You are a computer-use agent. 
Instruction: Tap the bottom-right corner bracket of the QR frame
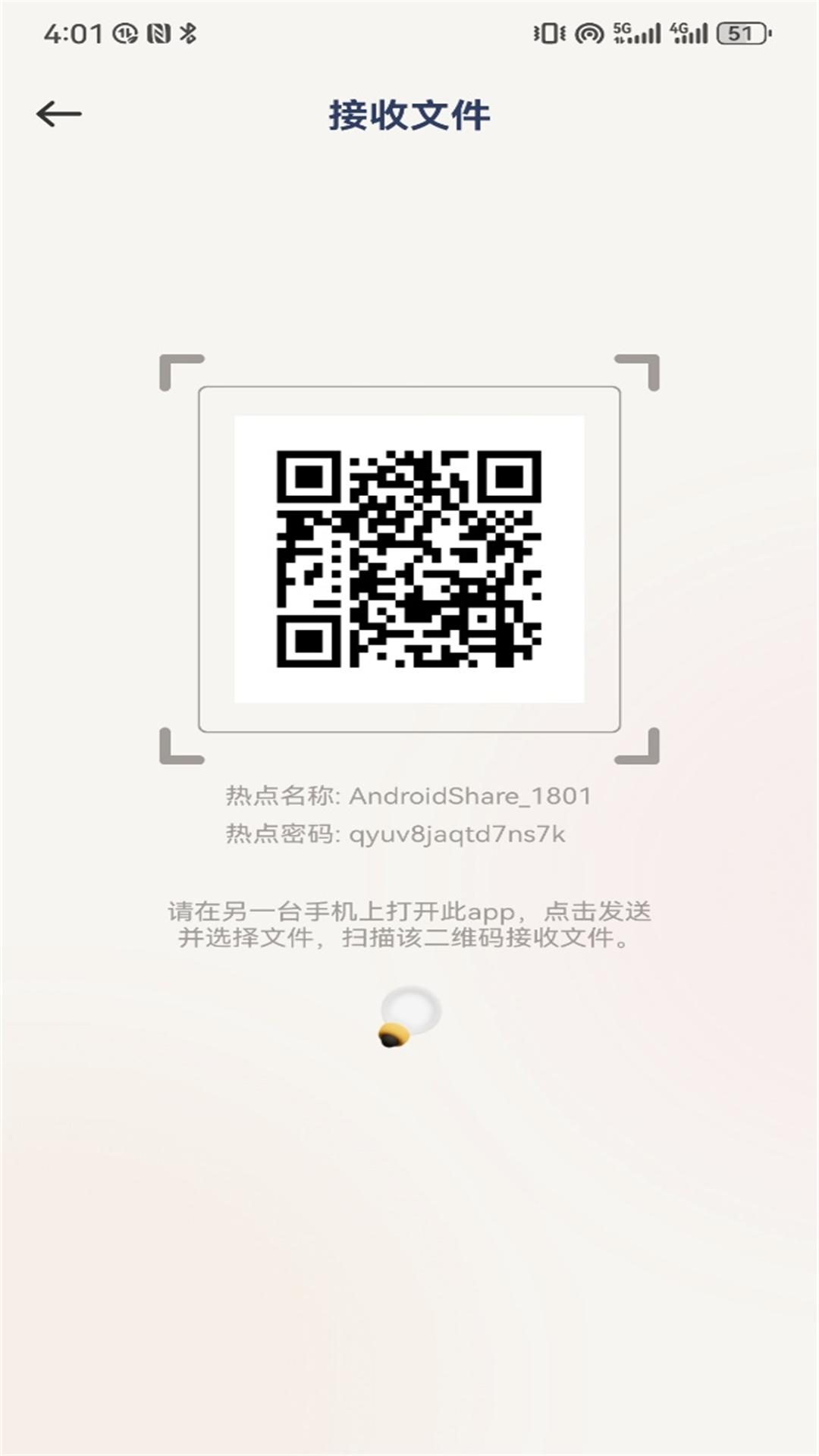[637, 747]
